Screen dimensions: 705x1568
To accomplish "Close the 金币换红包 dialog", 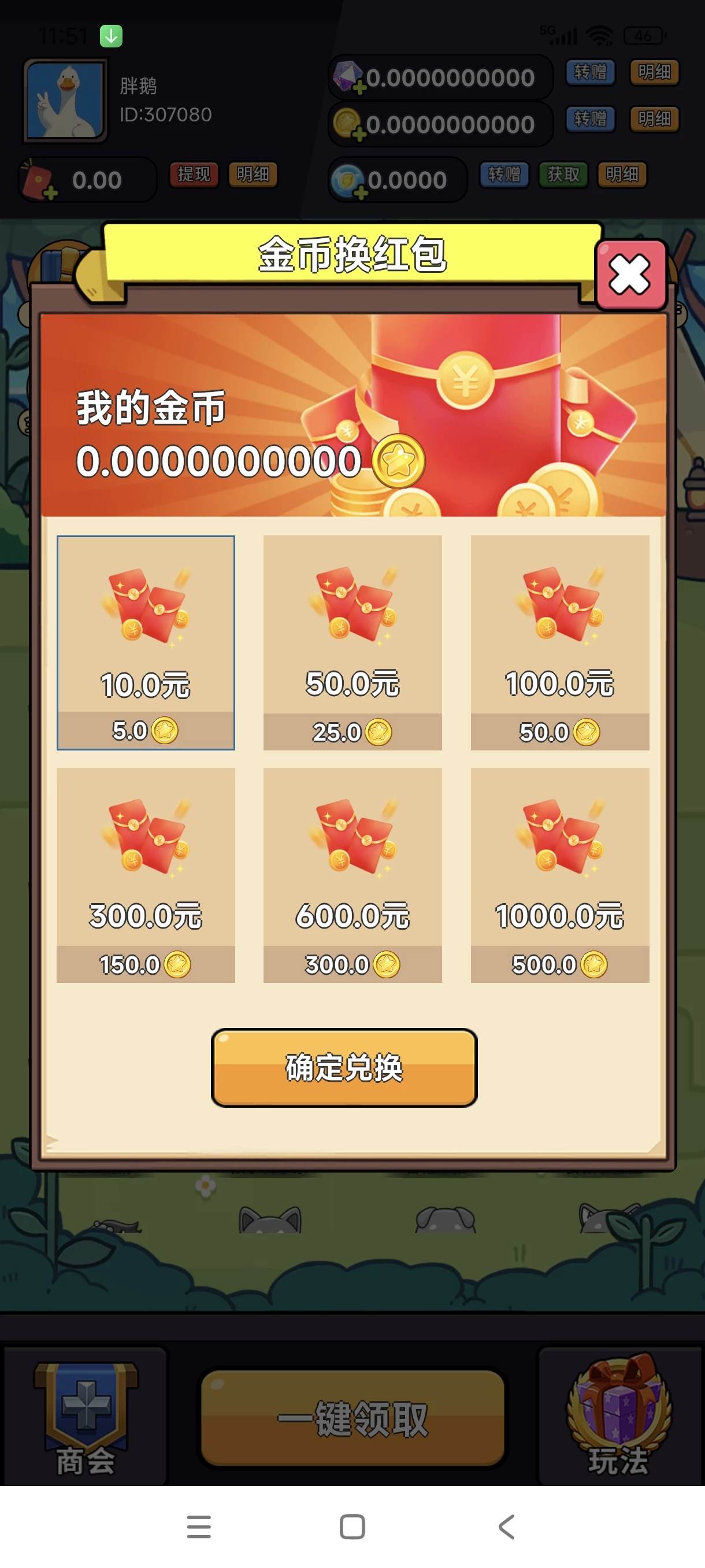I will click(x=630, y=275).
